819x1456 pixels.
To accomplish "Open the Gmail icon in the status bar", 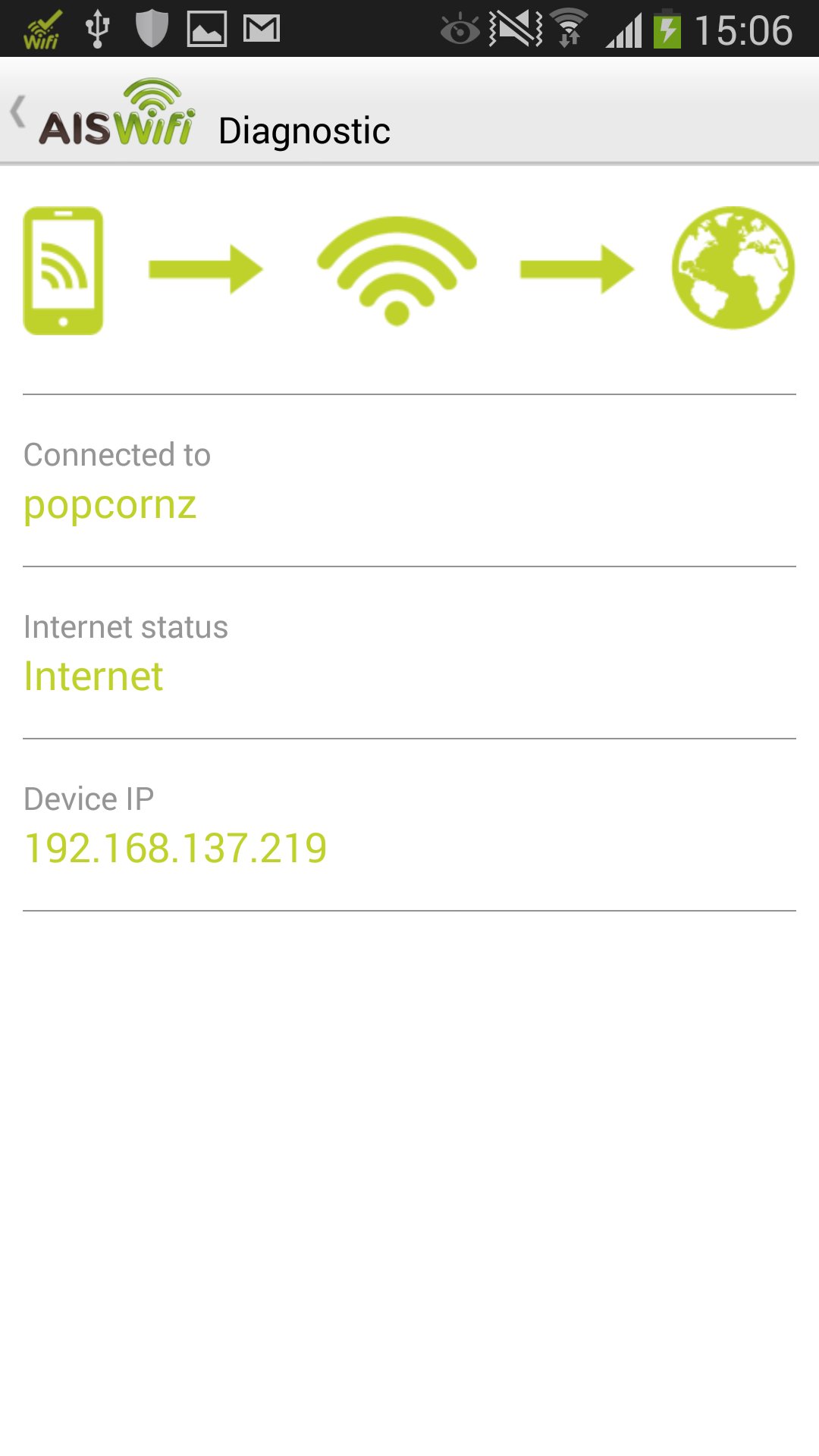I will [260, 27].
